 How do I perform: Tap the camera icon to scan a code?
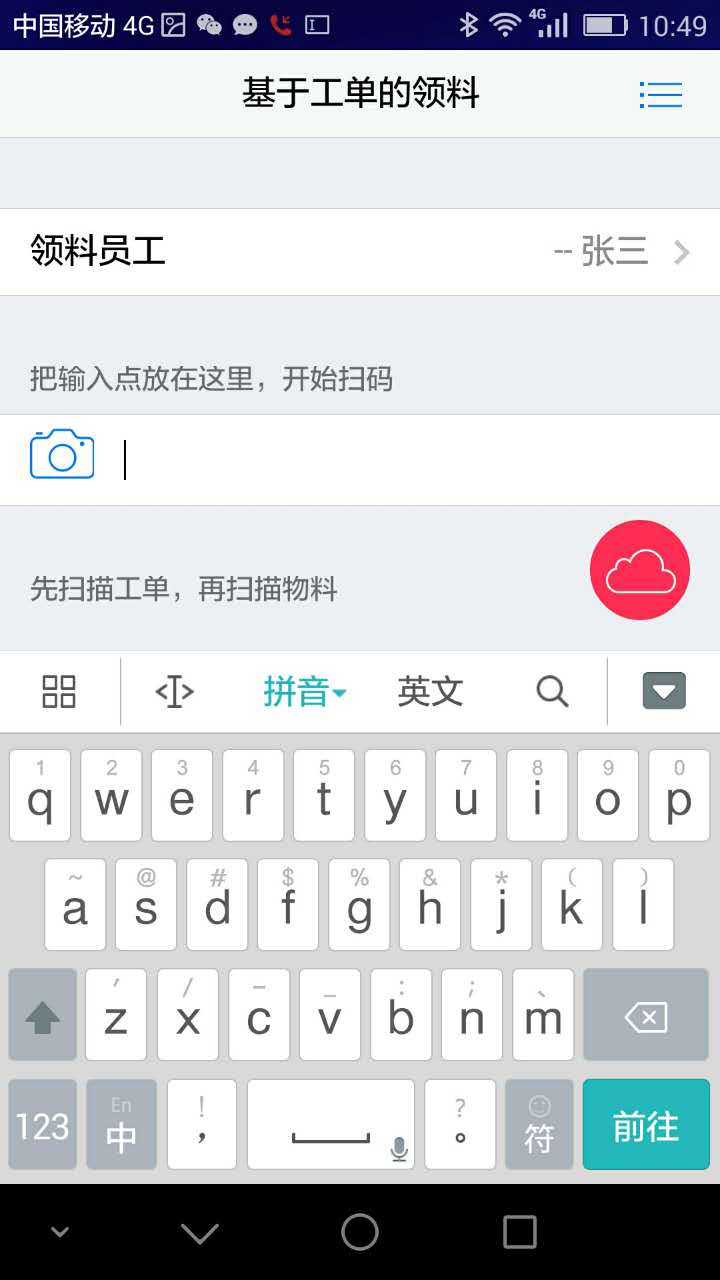[x=62, y=455]
